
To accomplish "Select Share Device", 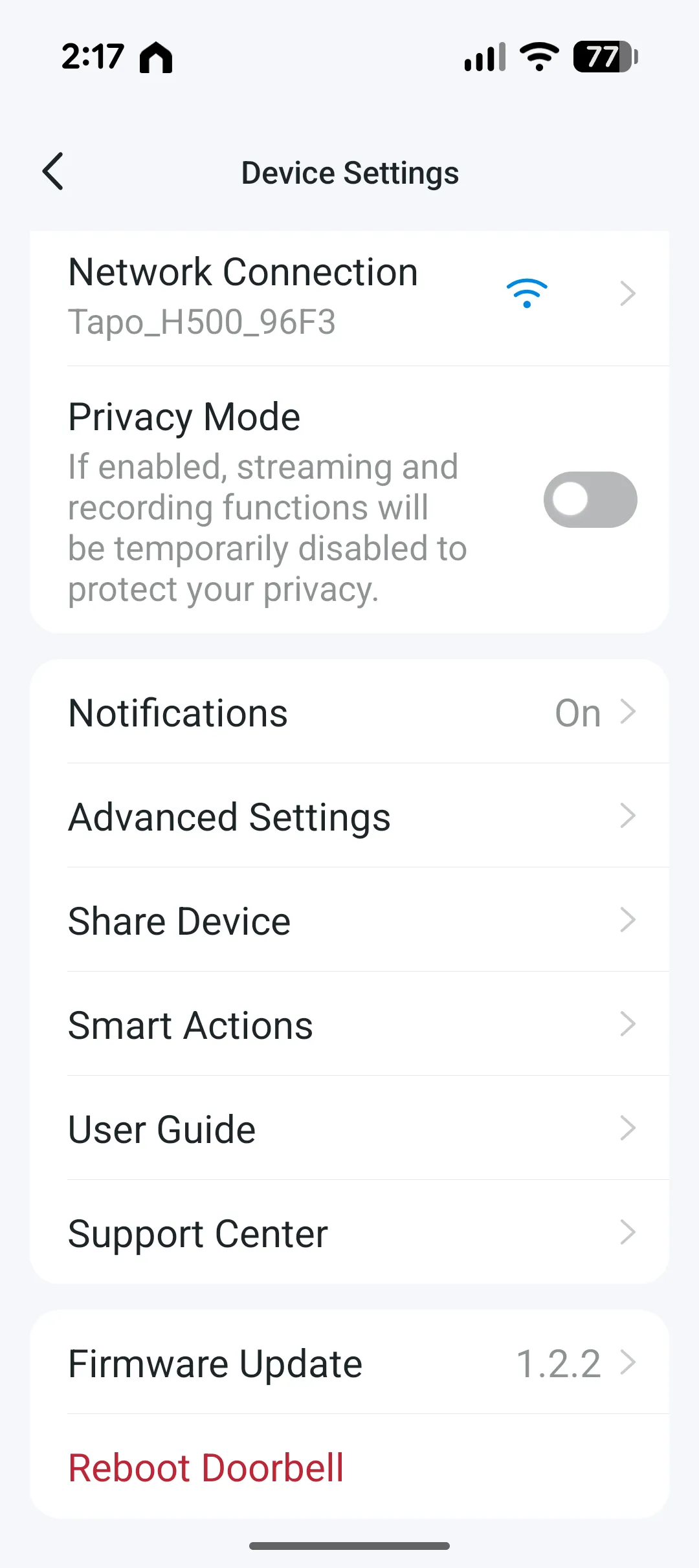I will tap(349, 920).
